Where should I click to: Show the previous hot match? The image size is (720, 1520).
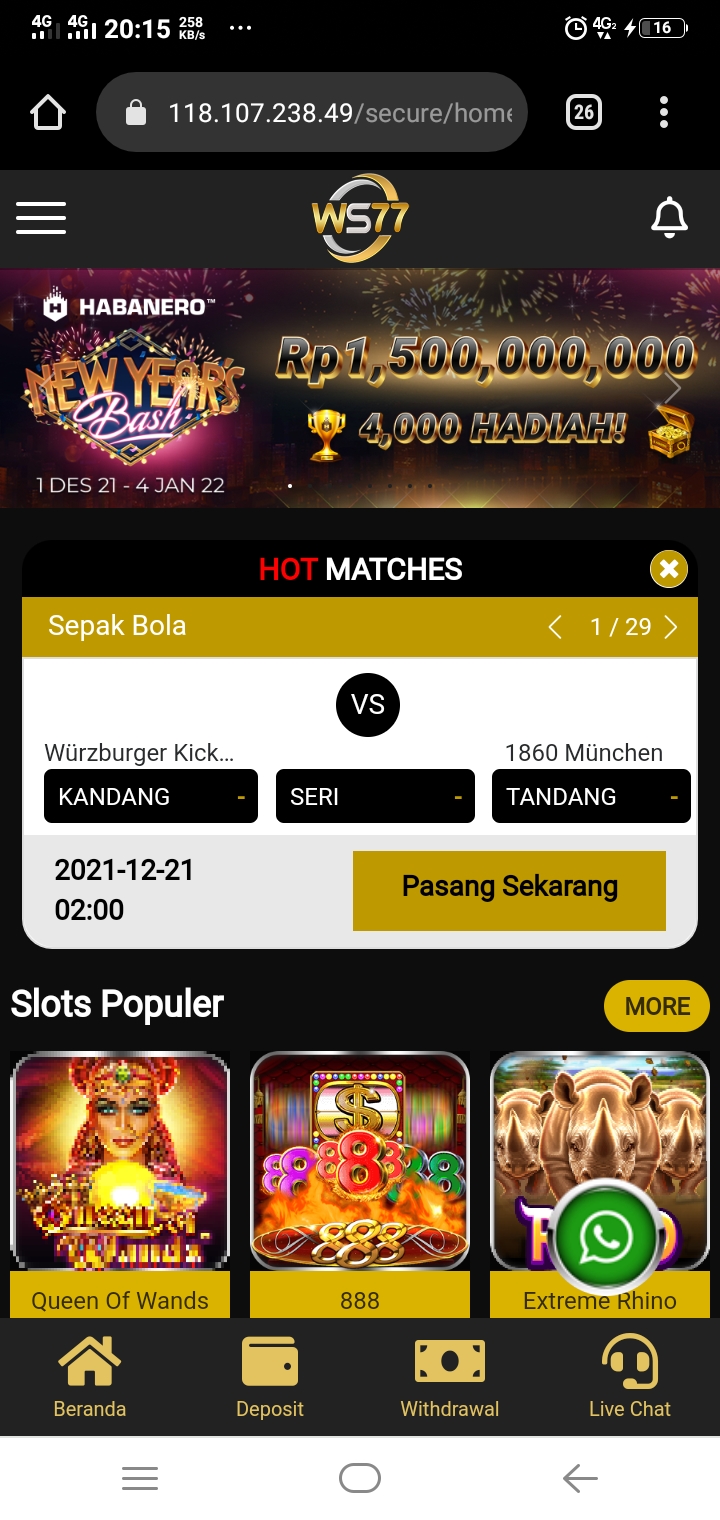(x=555, y=627)
